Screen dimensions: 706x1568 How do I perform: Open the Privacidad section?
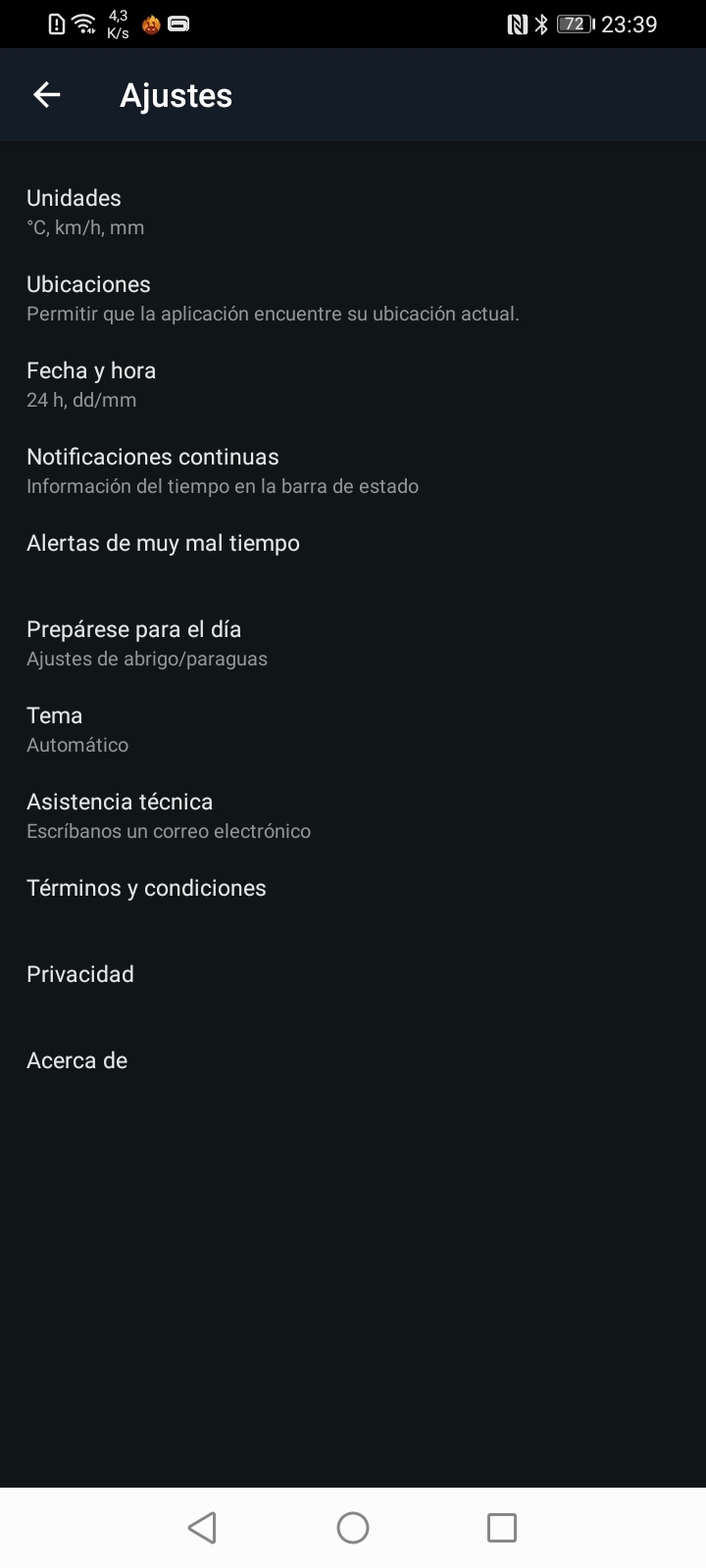pos(353,973)
